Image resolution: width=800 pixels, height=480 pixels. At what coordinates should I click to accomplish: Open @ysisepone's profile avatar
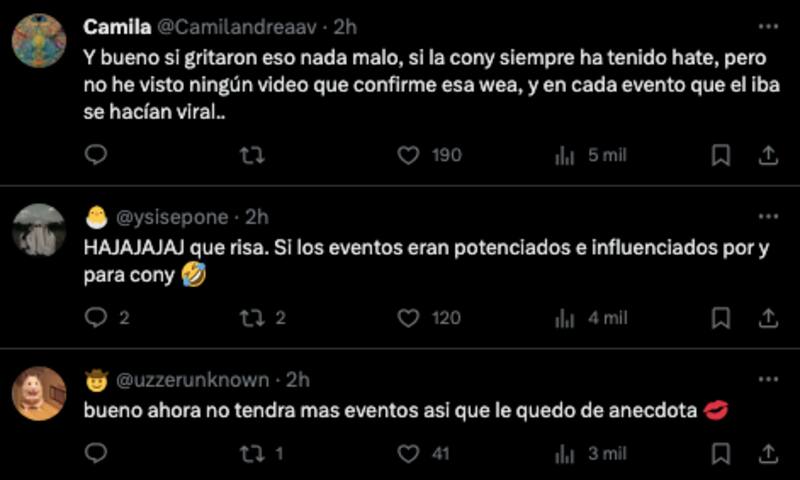[39, 231]
